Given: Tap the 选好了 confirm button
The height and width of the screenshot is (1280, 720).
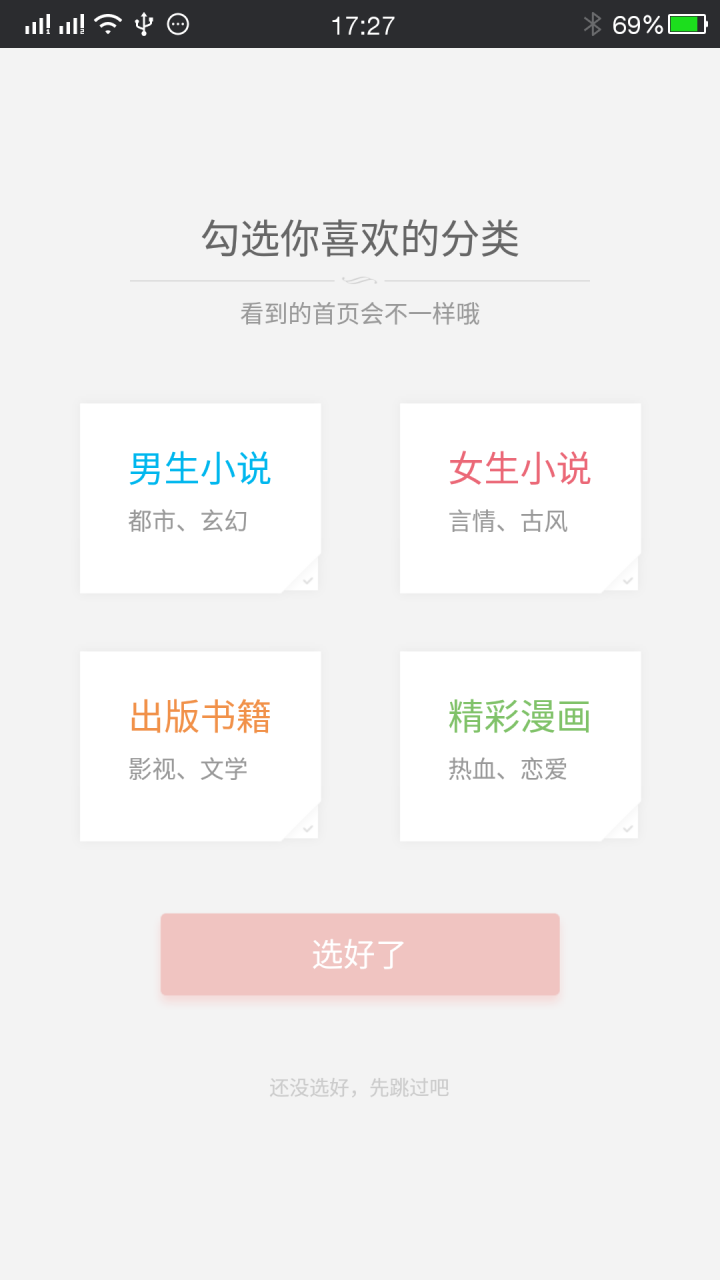Looking at the screenshot, I should click(359, 953).
